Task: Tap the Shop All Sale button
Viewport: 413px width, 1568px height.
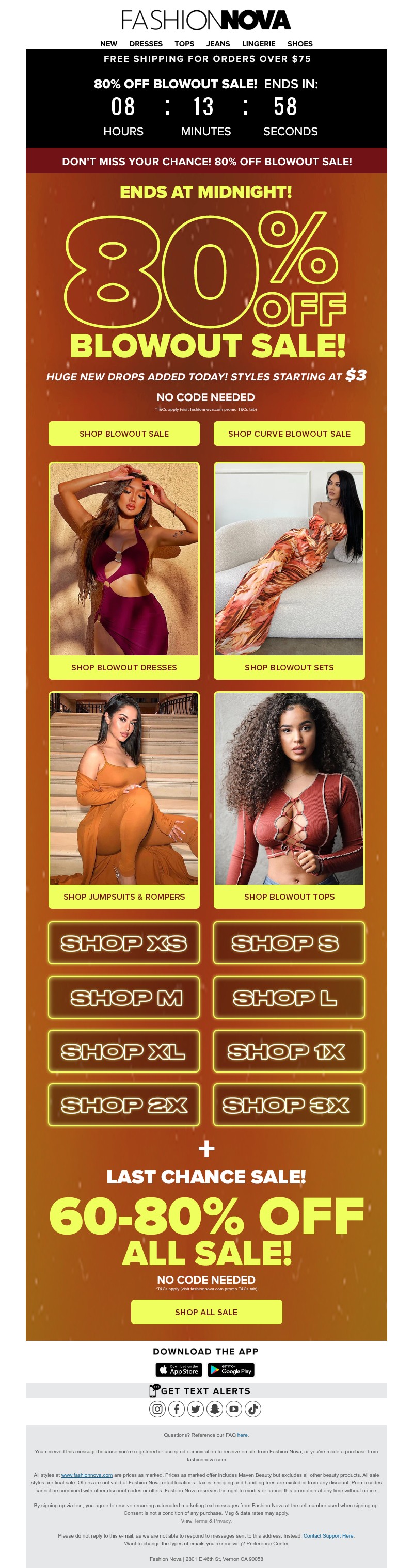Action: pos(206,1311)
